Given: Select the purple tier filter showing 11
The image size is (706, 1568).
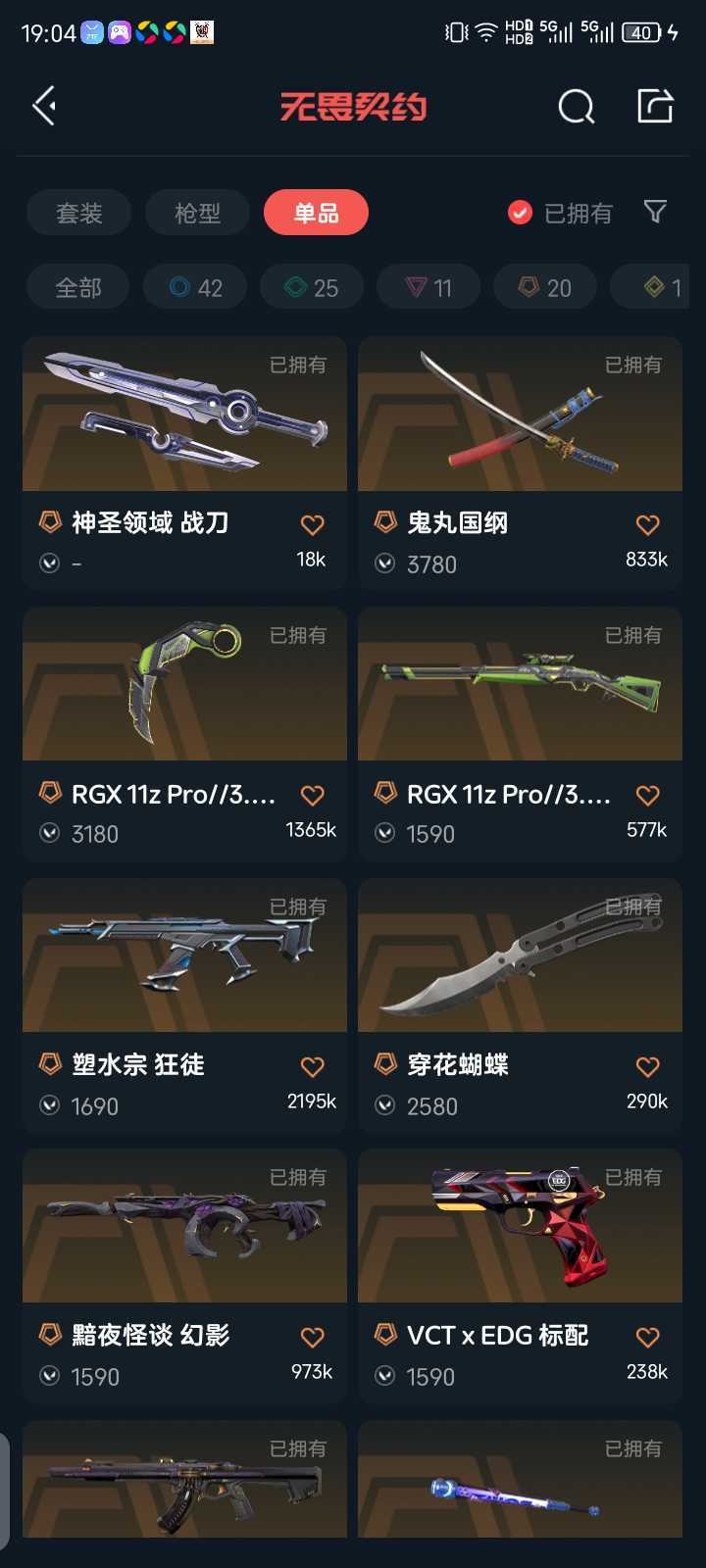Looking at the screenshot, I should coord(429,287).
